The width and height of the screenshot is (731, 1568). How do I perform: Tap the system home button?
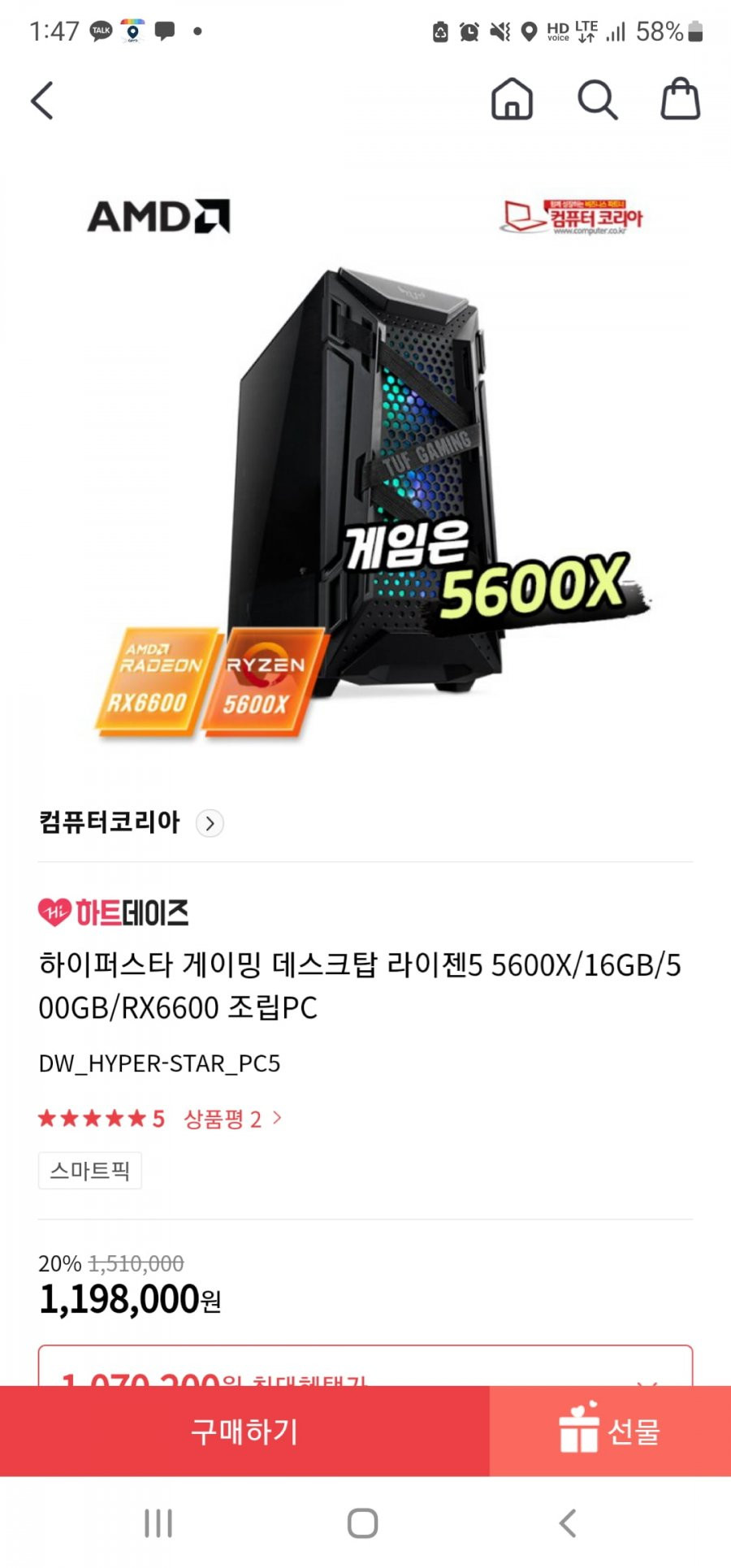click(362, 1523)
